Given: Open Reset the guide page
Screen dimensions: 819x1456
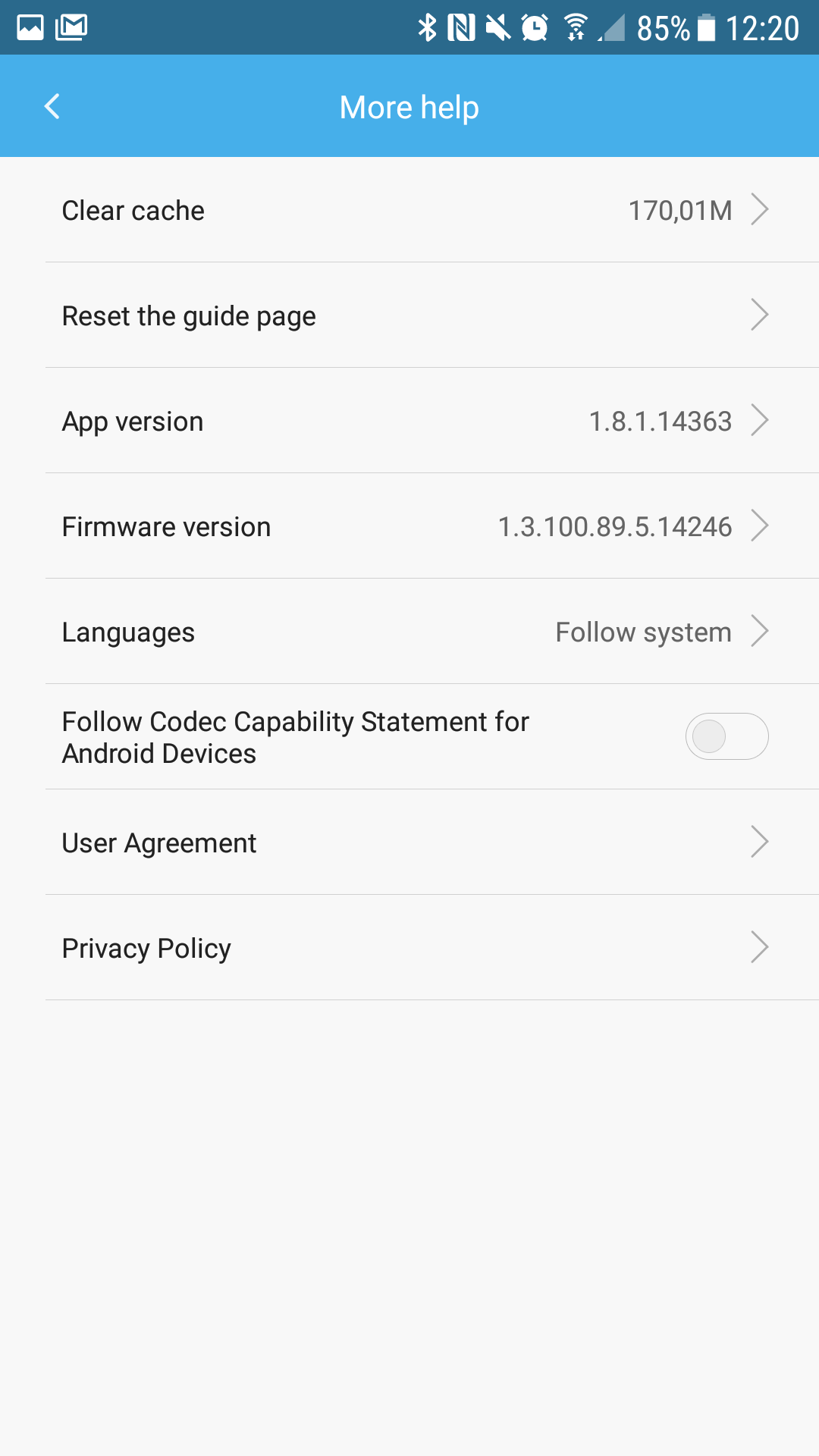Looking at the screenshot, I should coord(409,315).
